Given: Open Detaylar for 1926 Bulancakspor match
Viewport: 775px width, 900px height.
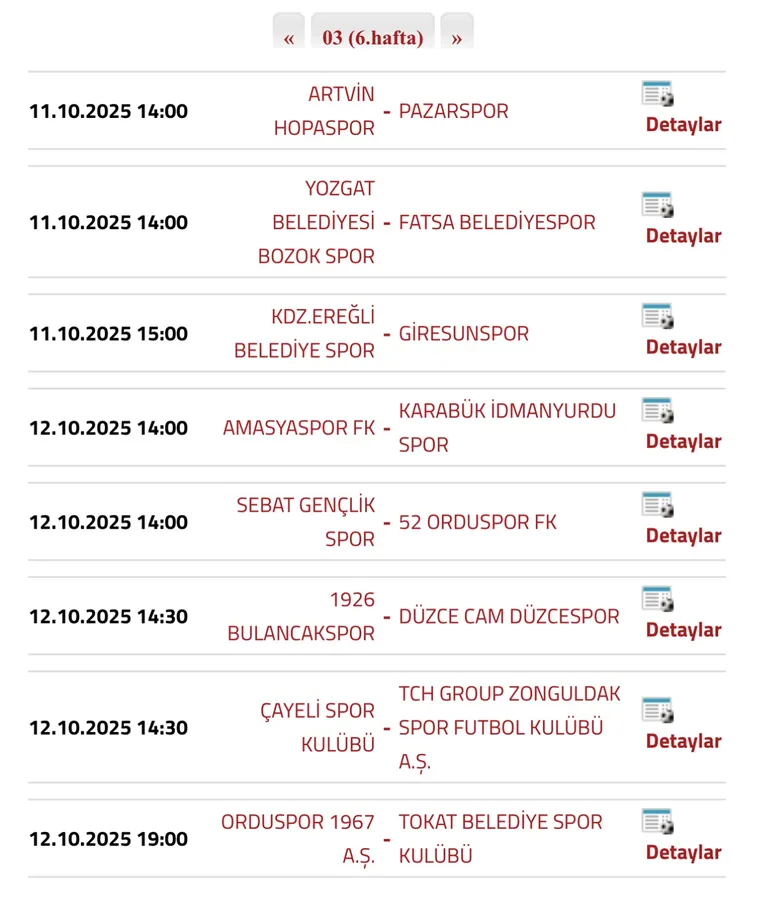Looking at the screenshot, I should (x=683, y=630).
